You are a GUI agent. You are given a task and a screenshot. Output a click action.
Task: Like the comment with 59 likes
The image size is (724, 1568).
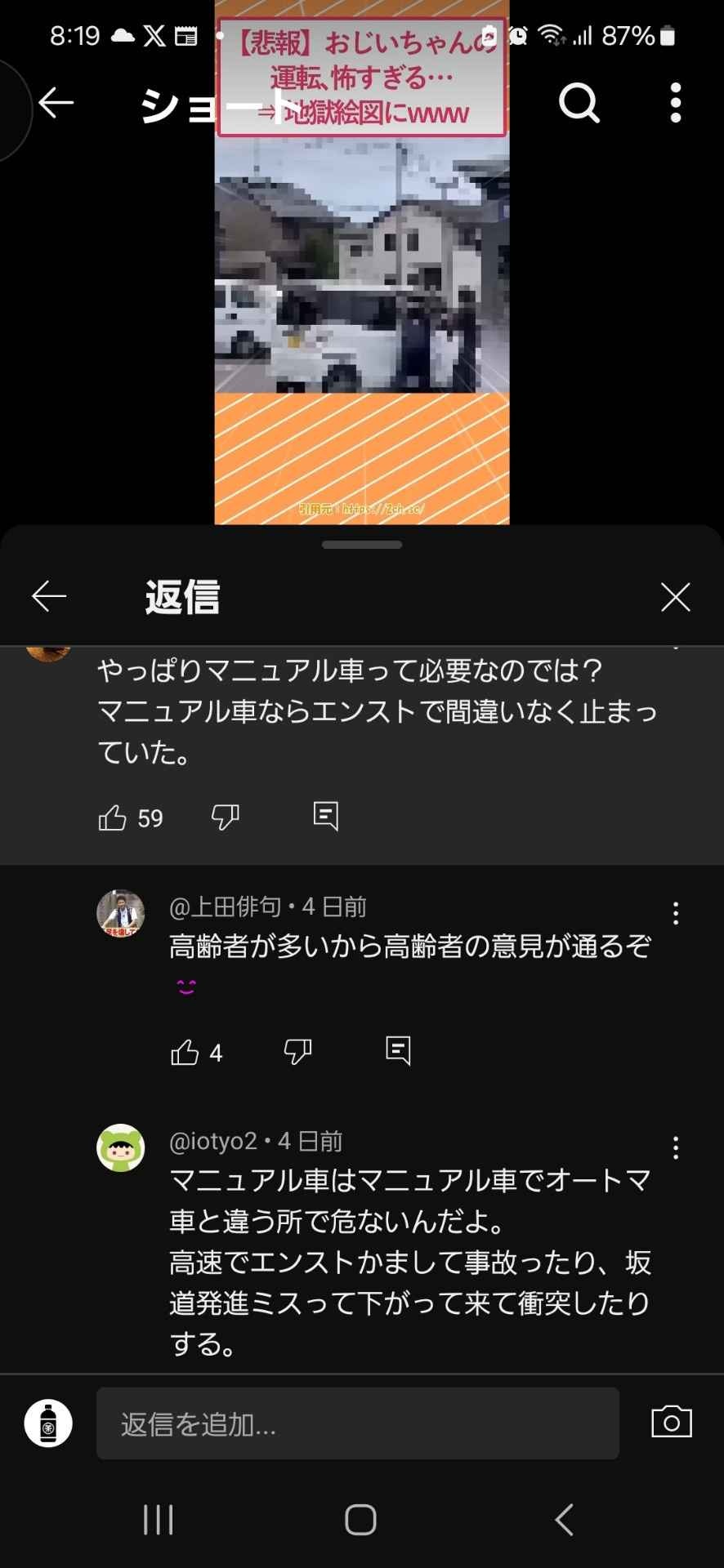pyautogui.click(x=113, y=817)
